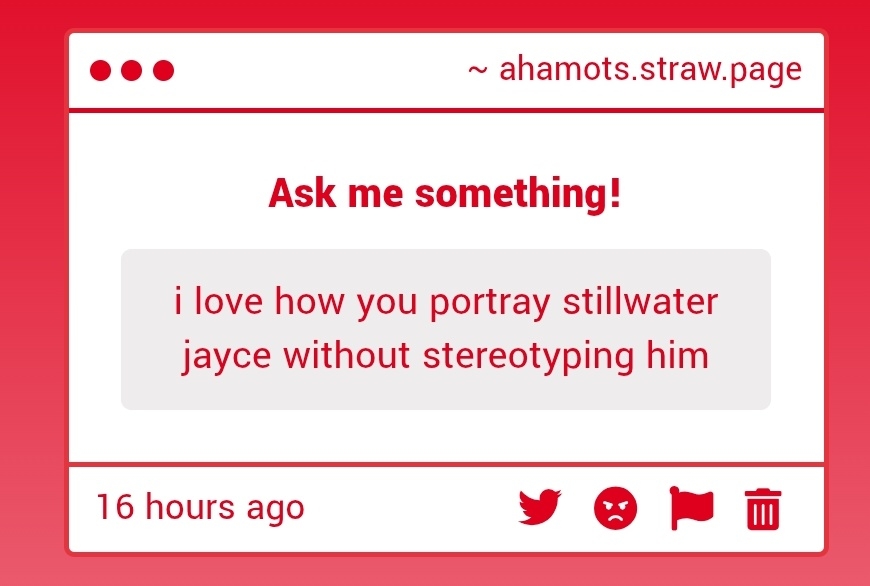The height and width of the screenshot is (586, 870).
Task: Block the sender with the angry face icon
Action: click(615, 509)
